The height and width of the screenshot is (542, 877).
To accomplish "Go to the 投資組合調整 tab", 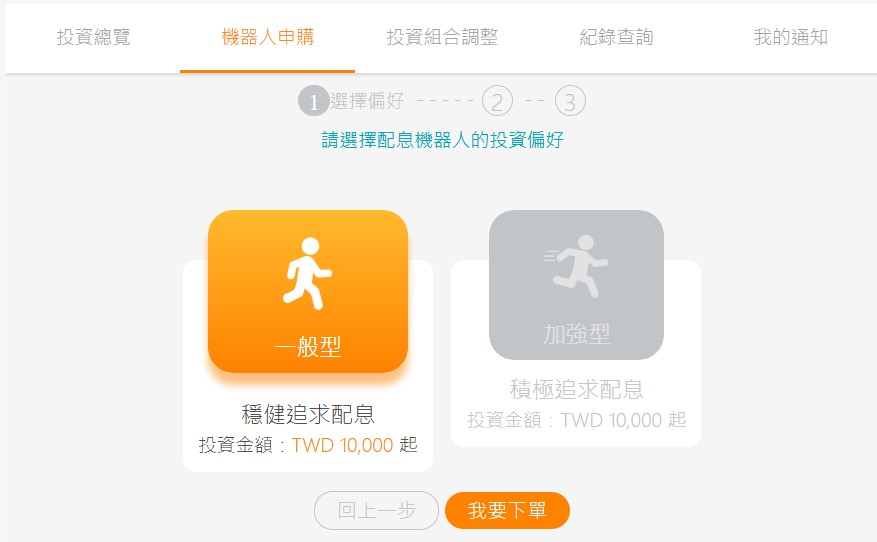I will [442, 38].
